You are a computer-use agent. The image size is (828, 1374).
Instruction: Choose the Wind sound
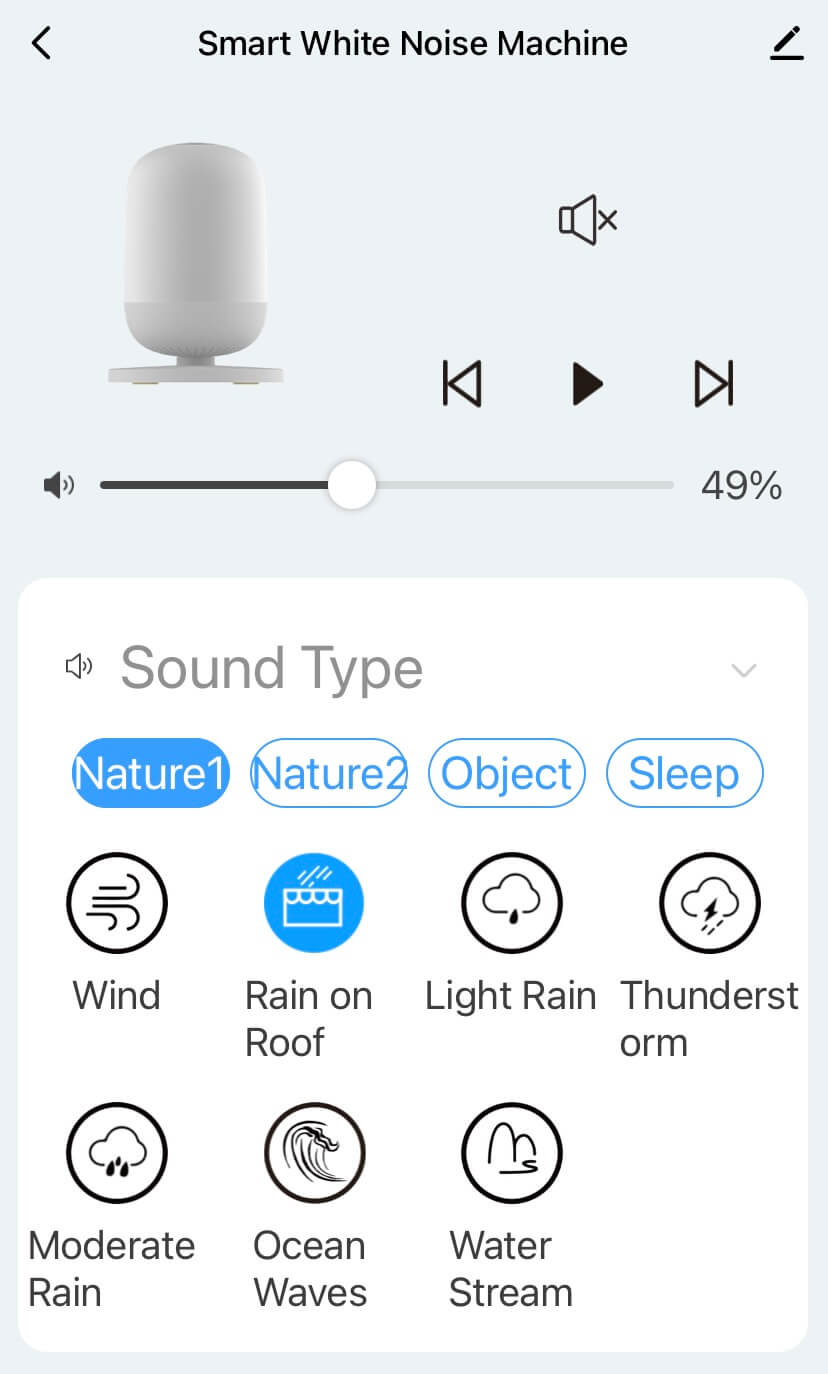(117, 903)
